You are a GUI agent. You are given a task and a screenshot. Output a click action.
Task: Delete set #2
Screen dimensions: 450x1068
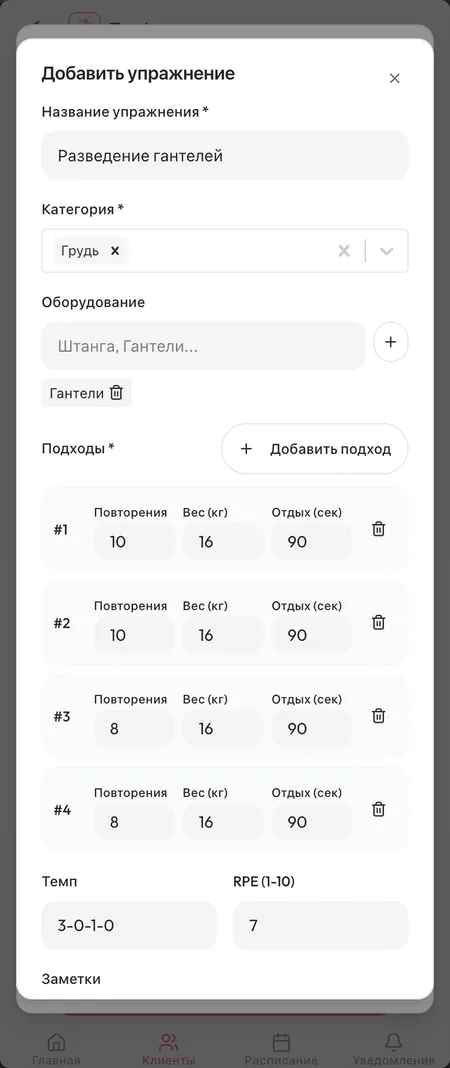point(379,623)
